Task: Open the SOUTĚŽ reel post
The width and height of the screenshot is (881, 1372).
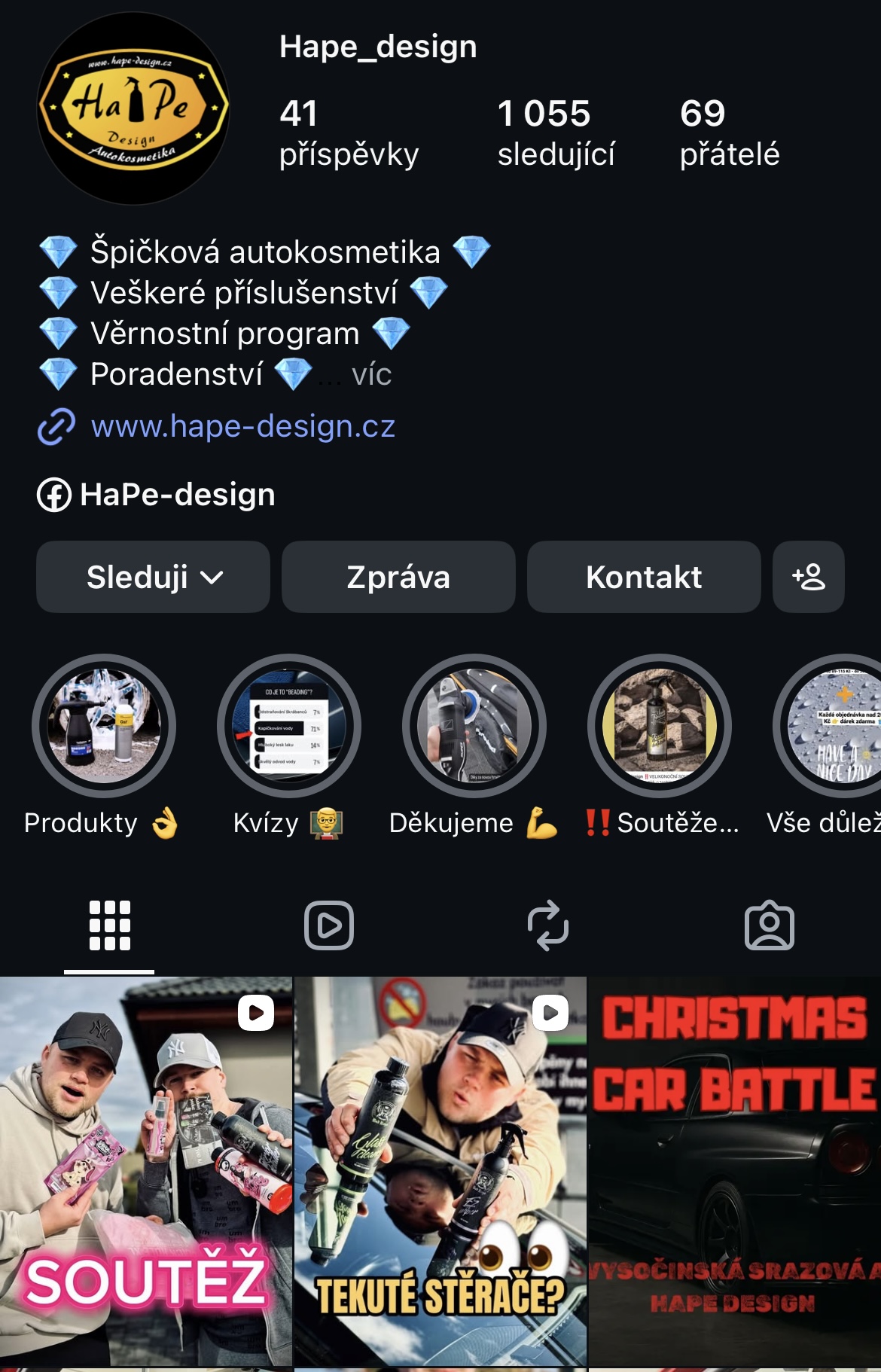Action: pyautogui.click(x=145, y=1171)
